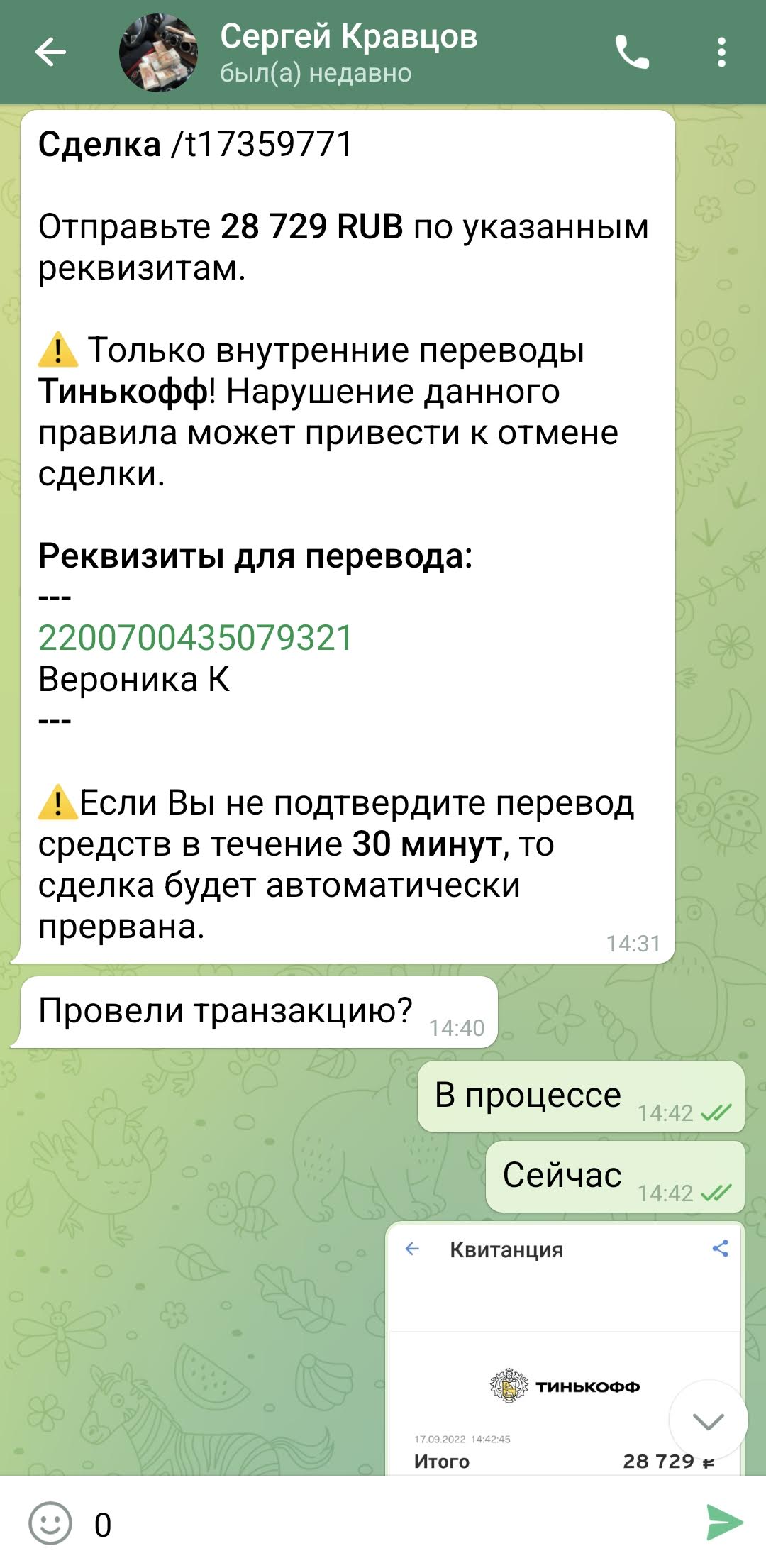Open the three-dot overflow menu
Viewport: 766px width, 1568px height.
click(x=721, y=52)
